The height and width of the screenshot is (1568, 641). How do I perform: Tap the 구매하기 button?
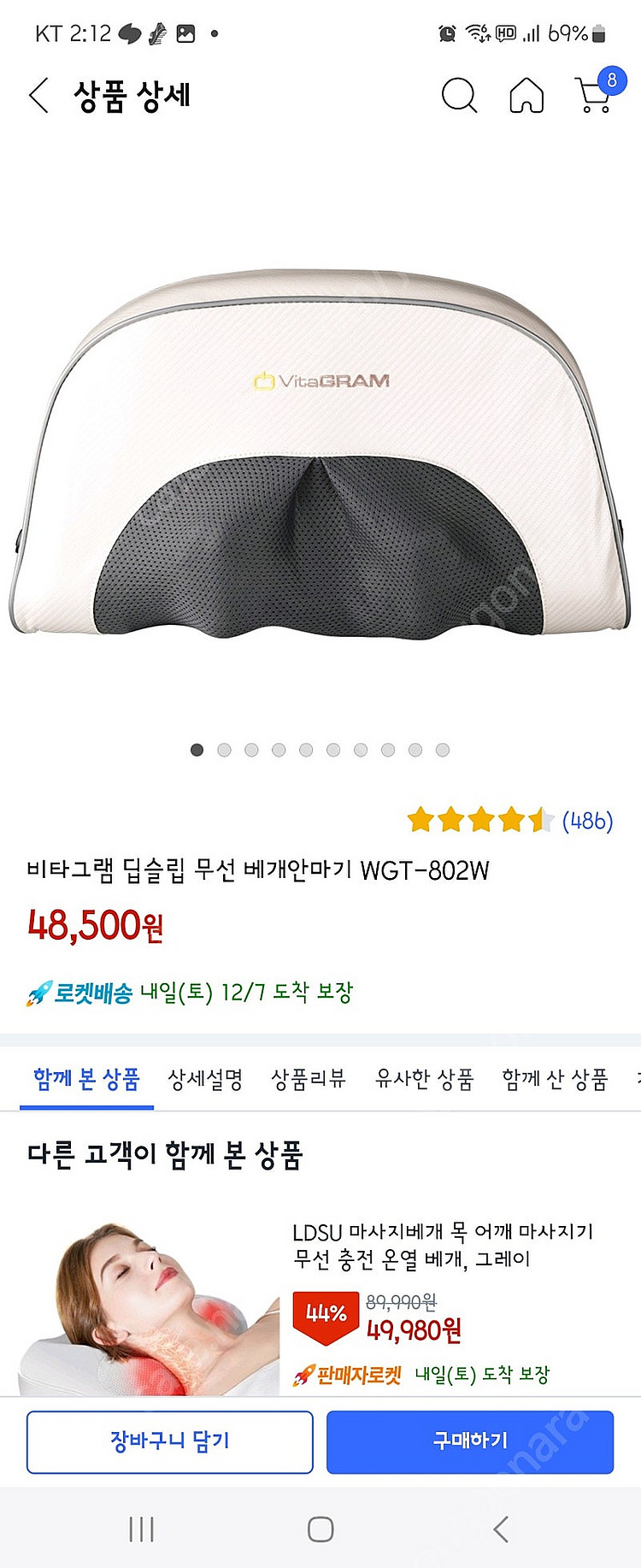tap(470, 1441)
